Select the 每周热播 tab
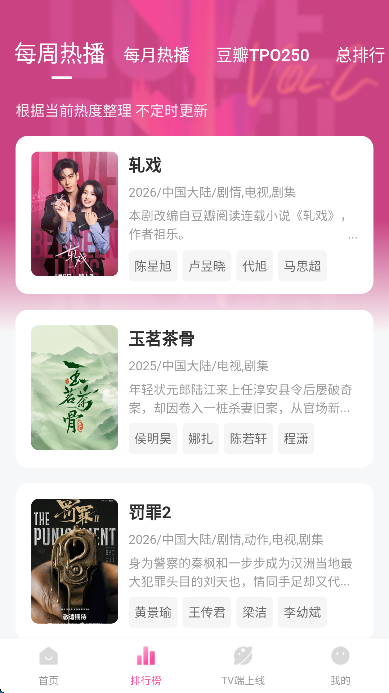 [x=60, y=54]
